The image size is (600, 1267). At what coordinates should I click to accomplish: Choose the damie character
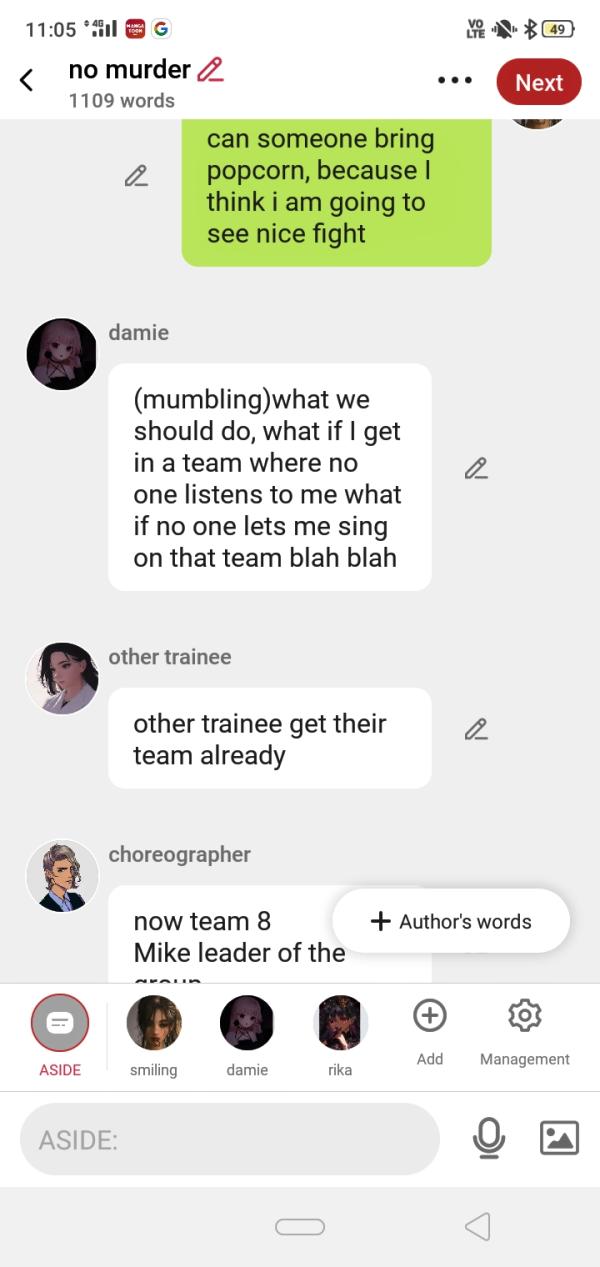[247, 1023]
